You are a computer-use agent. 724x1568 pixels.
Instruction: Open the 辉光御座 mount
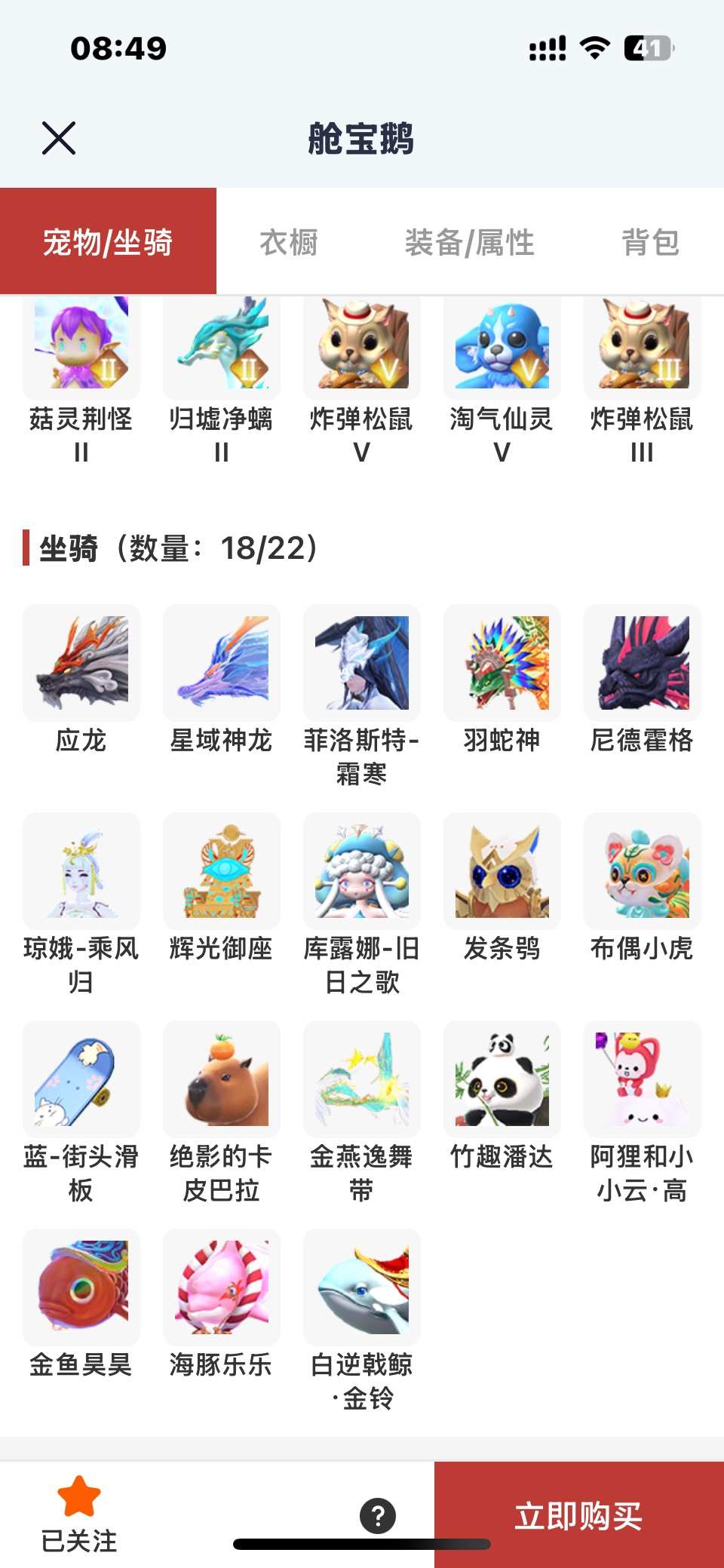click(x=222, y=871)
